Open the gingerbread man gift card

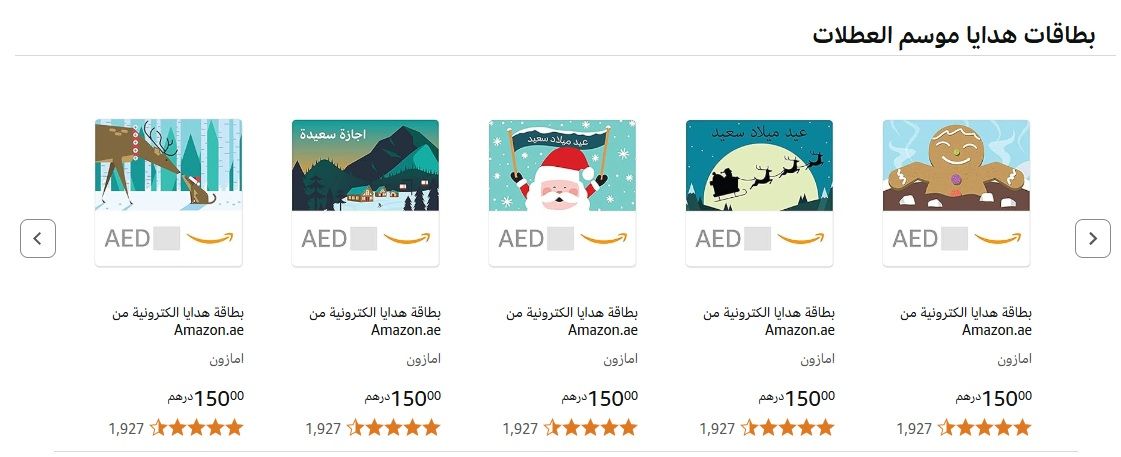click(955, 192)
